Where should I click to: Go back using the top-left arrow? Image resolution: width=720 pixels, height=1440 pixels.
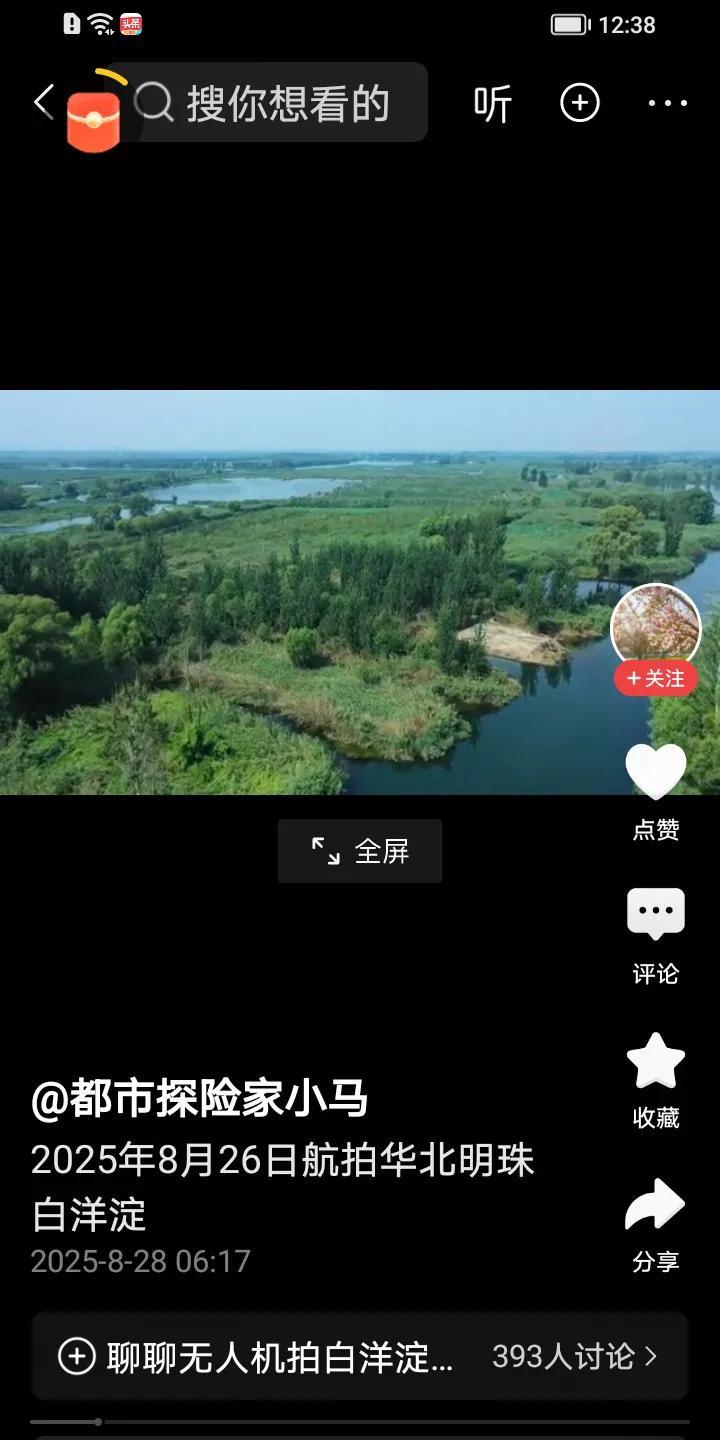click(x=42, y=102)
